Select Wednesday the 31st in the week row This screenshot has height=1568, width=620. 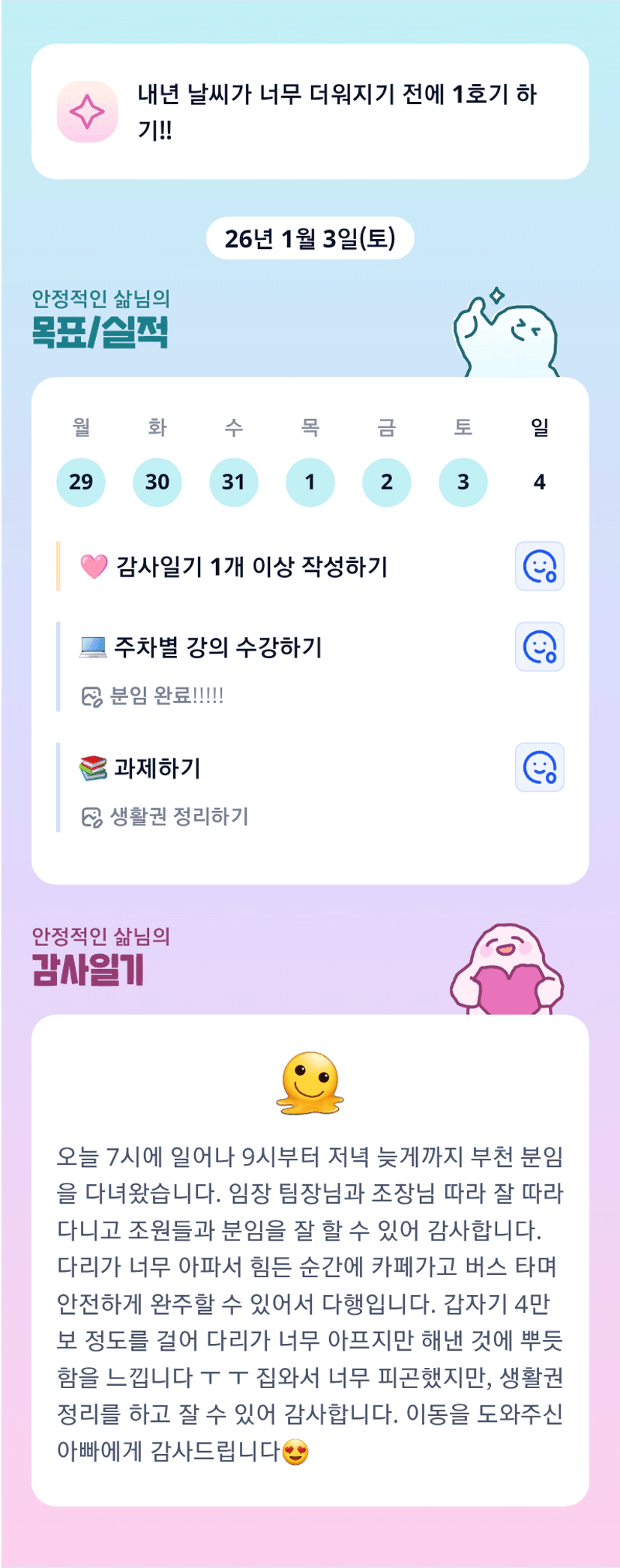pos(234,482)
